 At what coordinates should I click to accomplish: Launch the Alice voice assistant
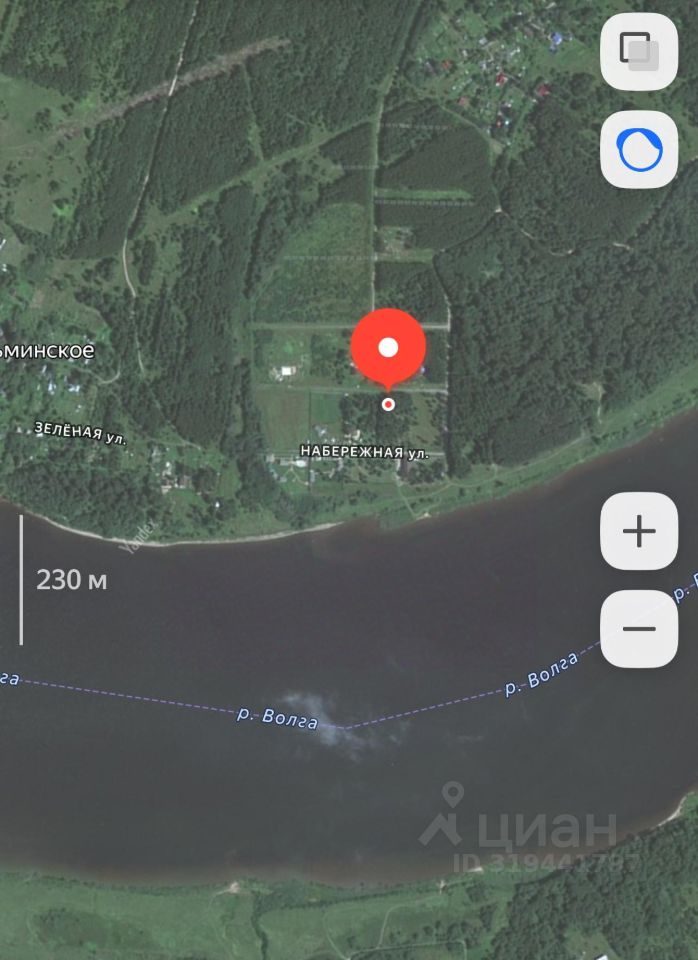[638, 150]
